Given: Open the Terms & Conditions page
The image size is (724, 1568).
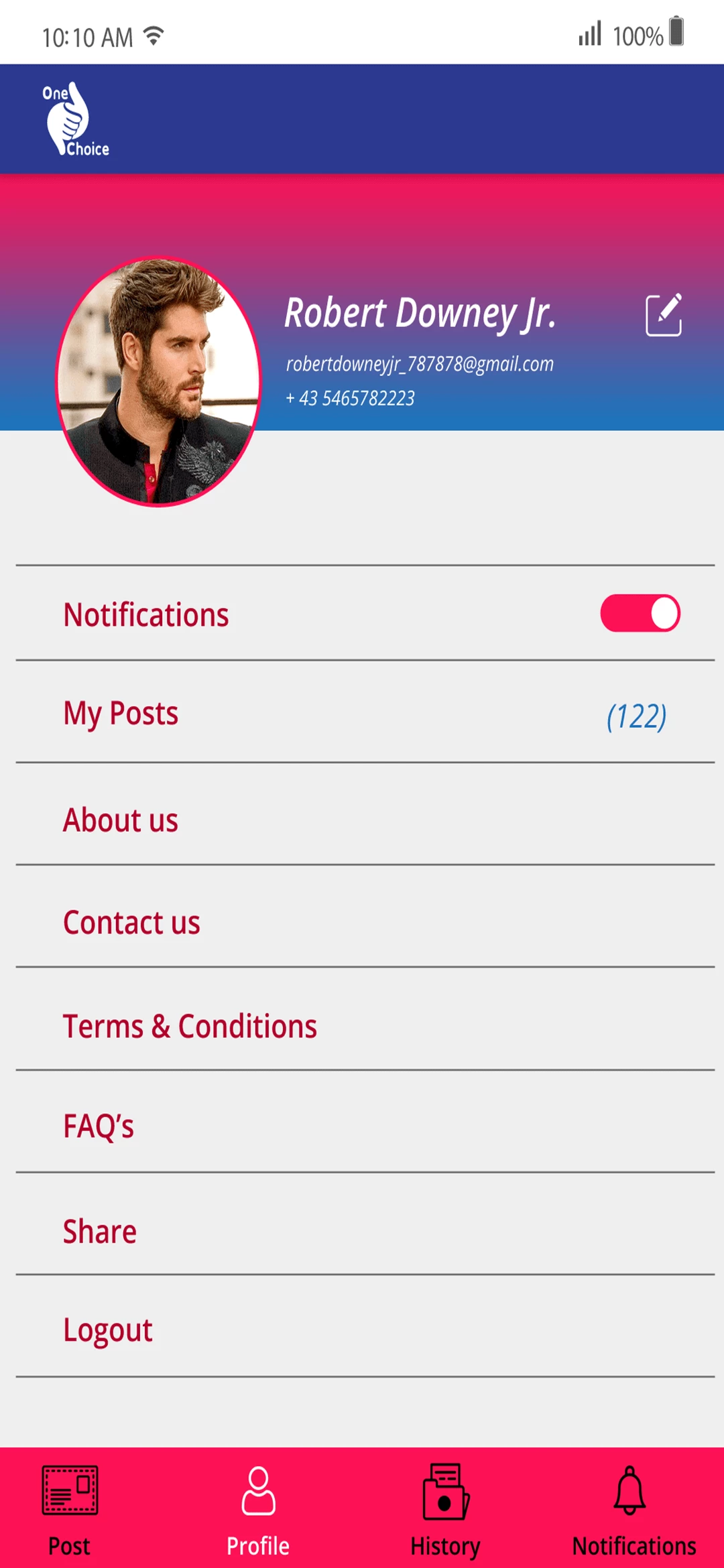Looking at the screenshot, I should pos(190,1025).
